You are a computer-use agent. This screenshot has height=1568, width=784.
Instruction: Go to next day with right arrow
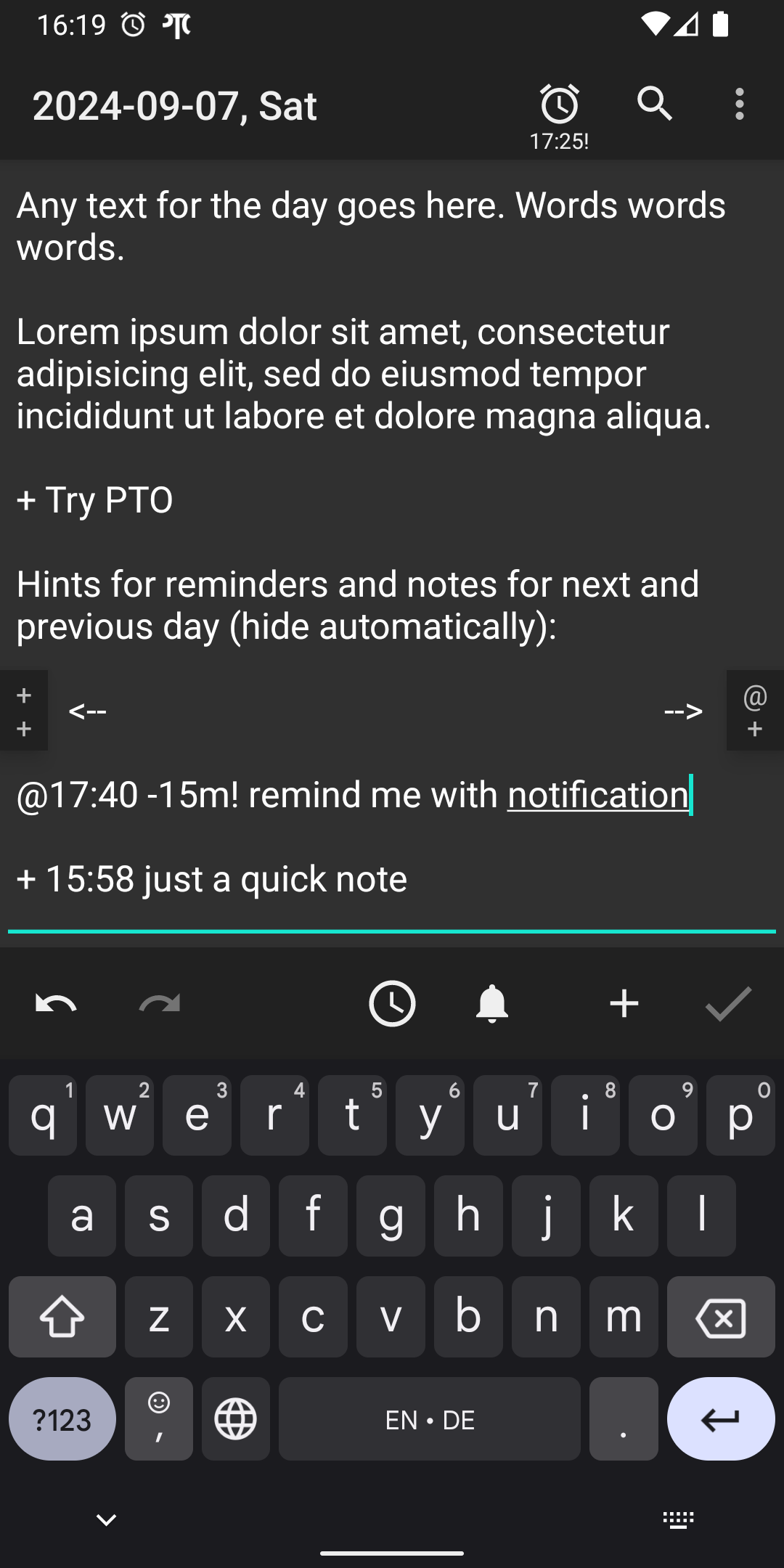click(x=683, y=711)
